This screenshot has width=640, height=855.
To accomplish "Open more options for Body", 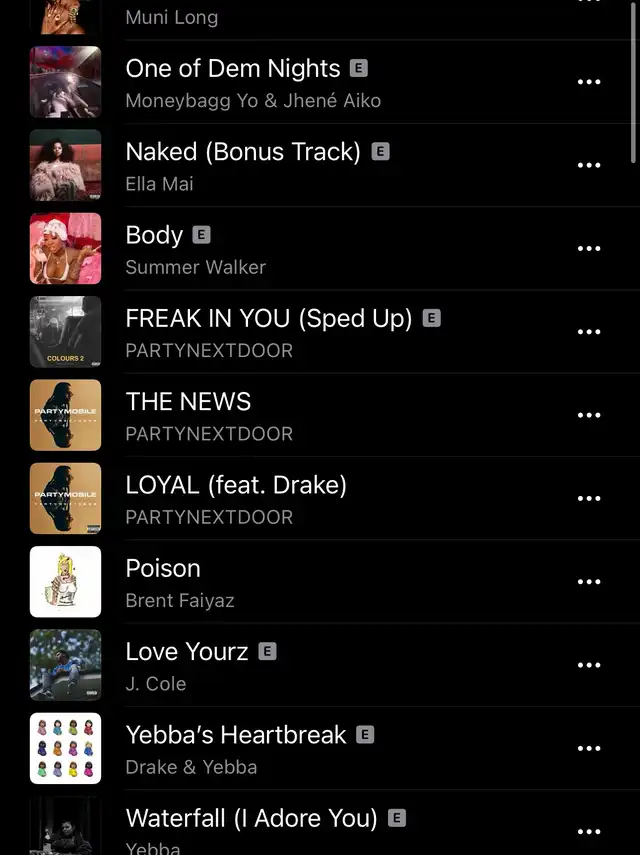I will tap(589, 248).
